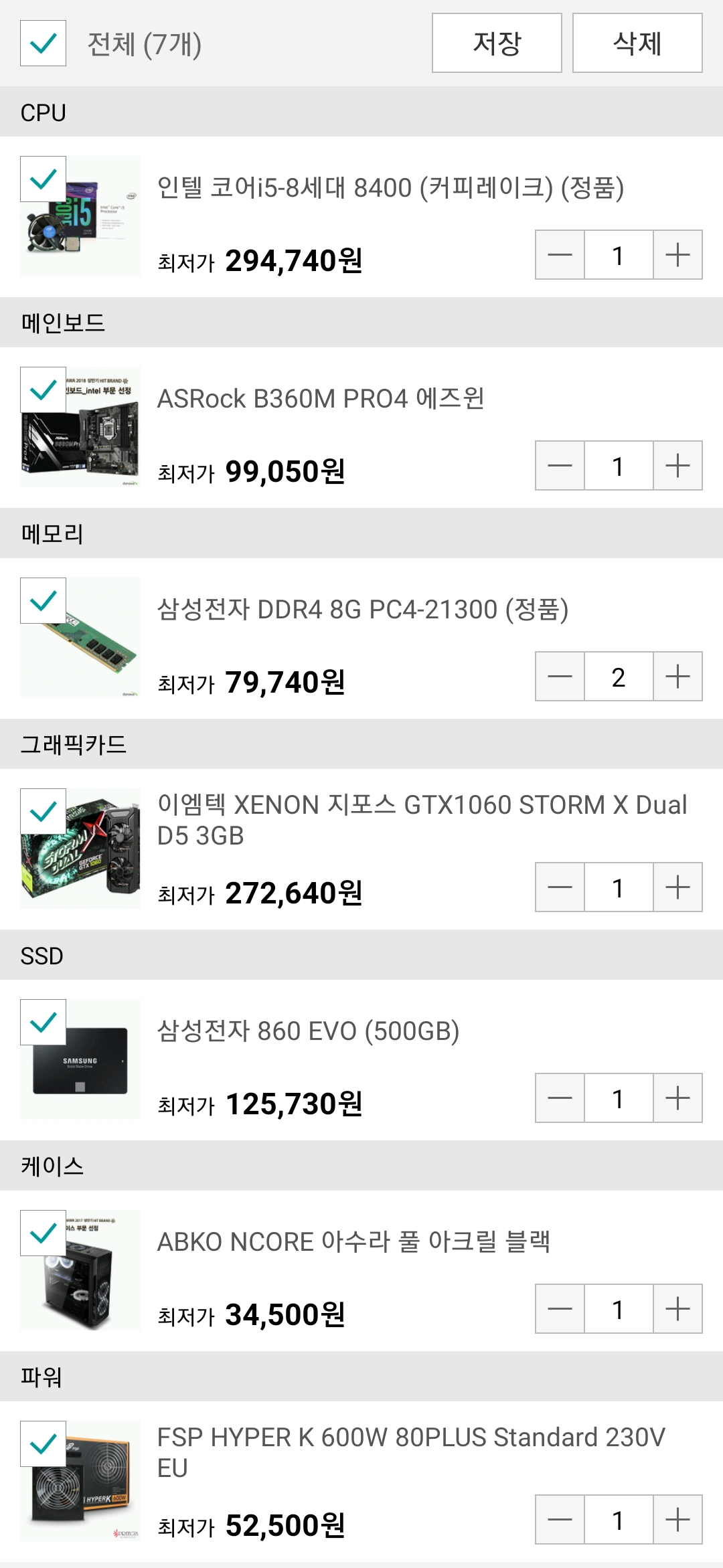Image resolution: width=723 pixels, height=1568 pixels.
Task: Decrease quantity of ASRock B360M PRO4
Action: (x=560, y=466)
